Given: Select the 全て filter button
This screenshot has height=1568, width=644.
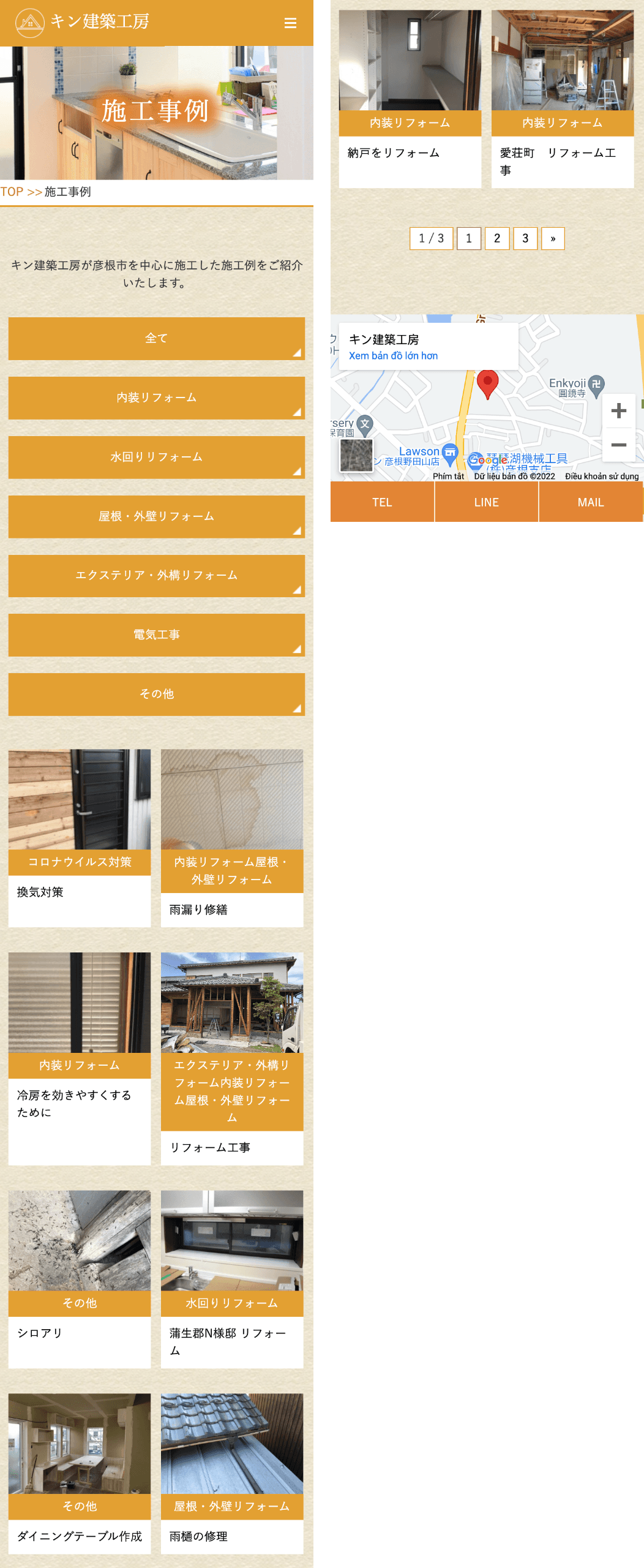Looking at the screenshot, I should point(156,338).
